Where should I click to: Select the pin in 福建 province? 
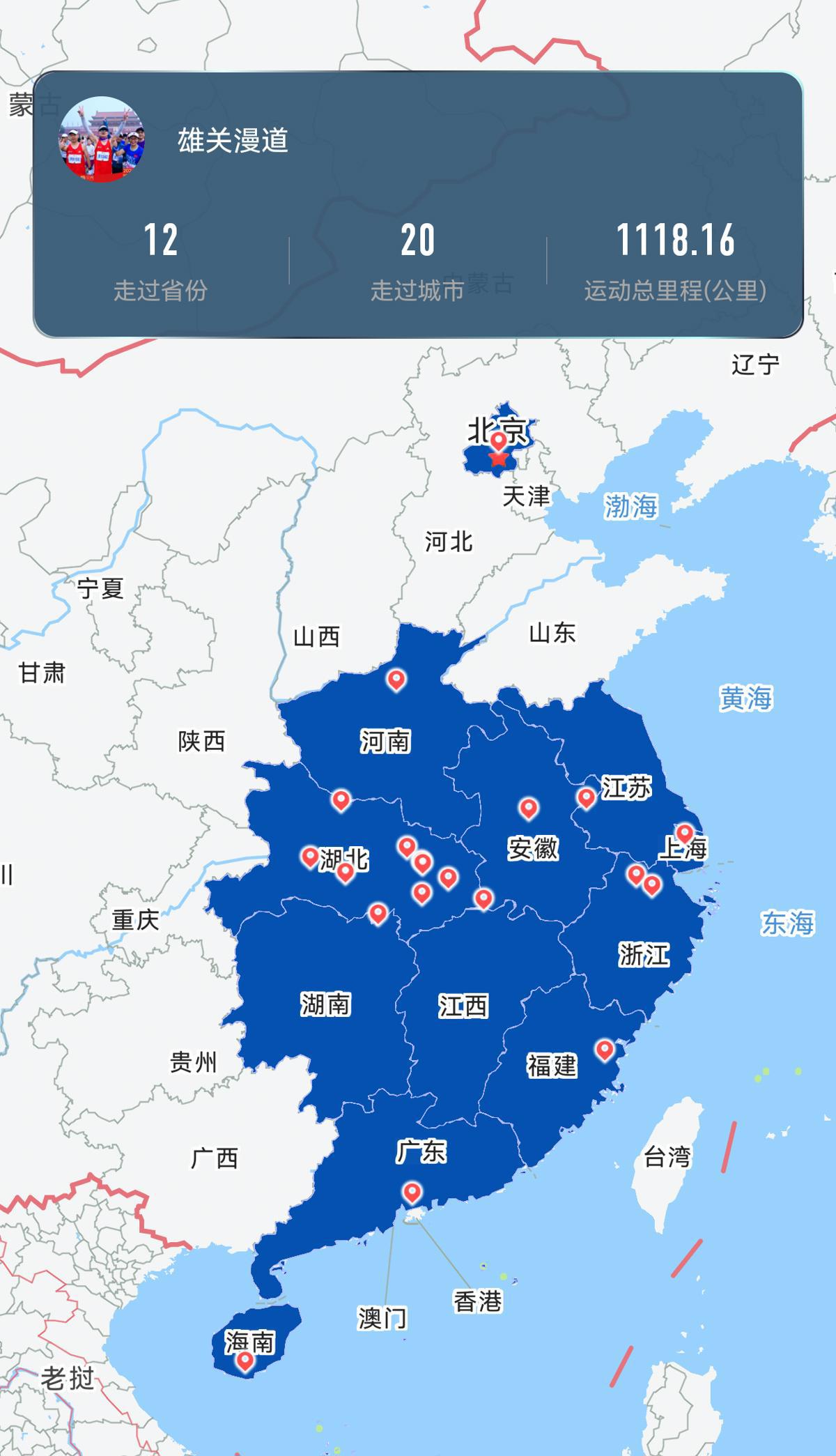(x=604, y=1049)
